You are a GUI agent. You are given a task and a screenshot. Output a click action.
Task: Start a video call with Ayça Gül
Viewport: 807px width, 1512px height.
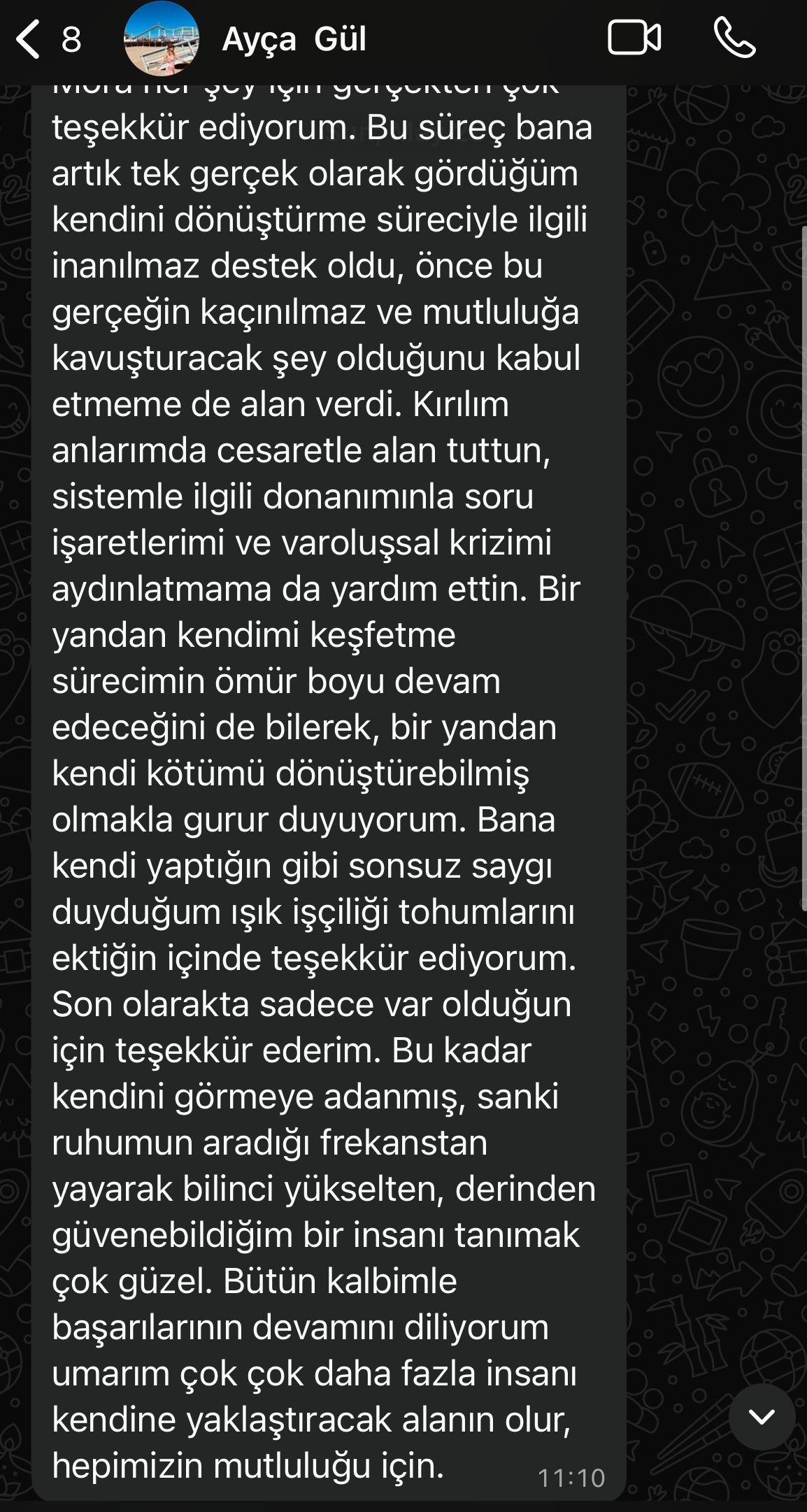[x=634, y=38]
